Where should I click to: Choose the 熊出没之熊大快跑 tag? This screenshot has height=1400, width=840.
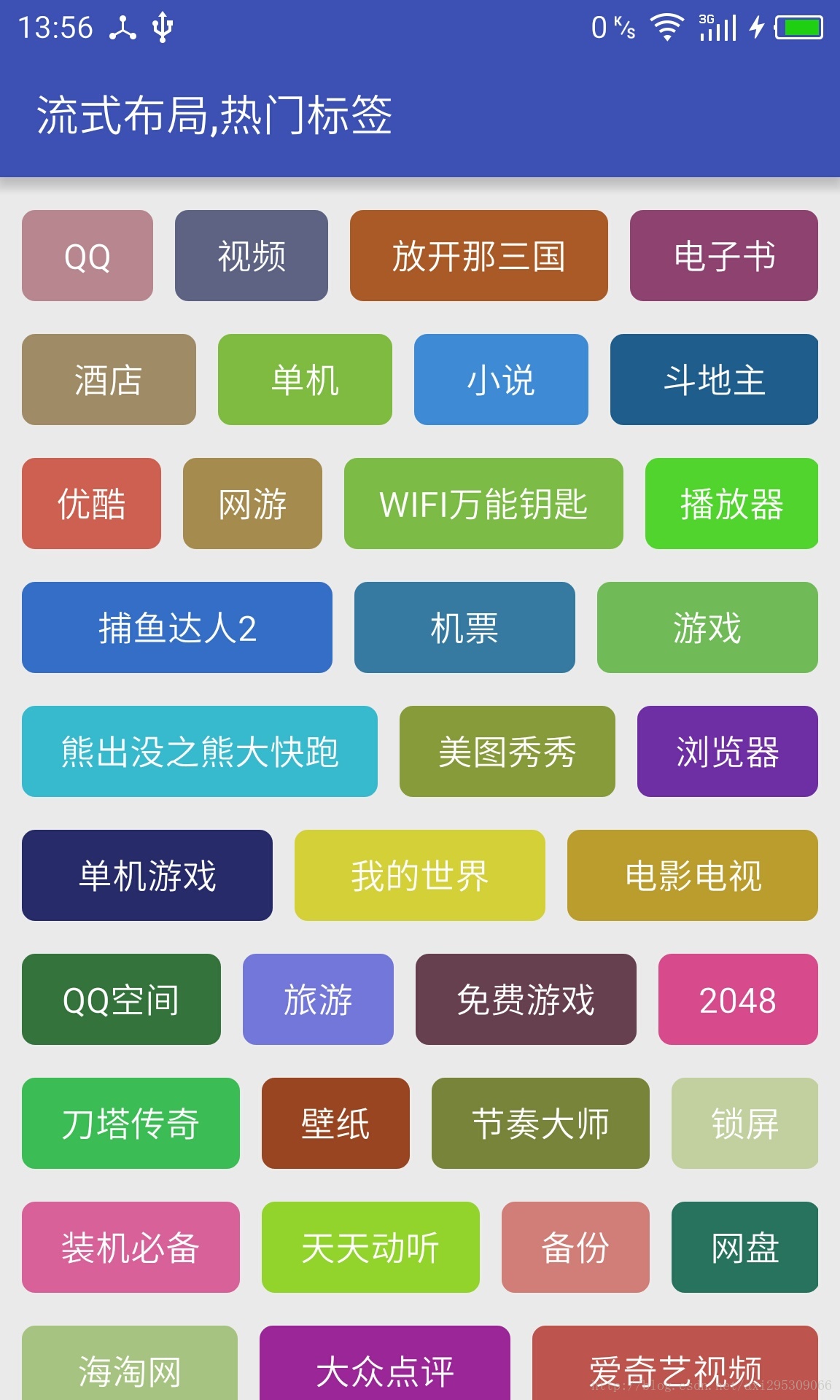point(200,752)
